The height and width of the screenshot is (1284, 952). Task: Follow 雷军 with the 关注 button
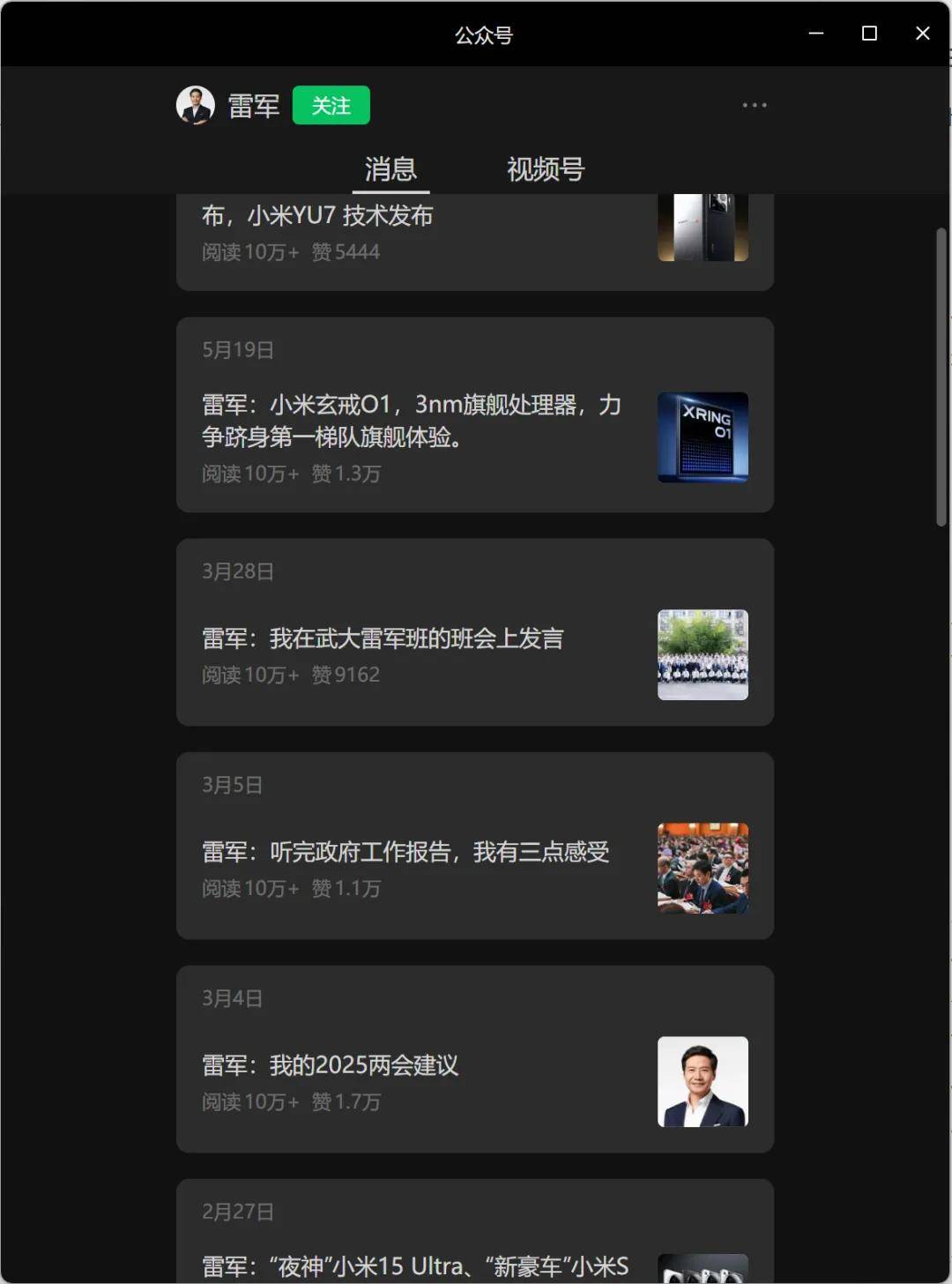click(331, 106)
